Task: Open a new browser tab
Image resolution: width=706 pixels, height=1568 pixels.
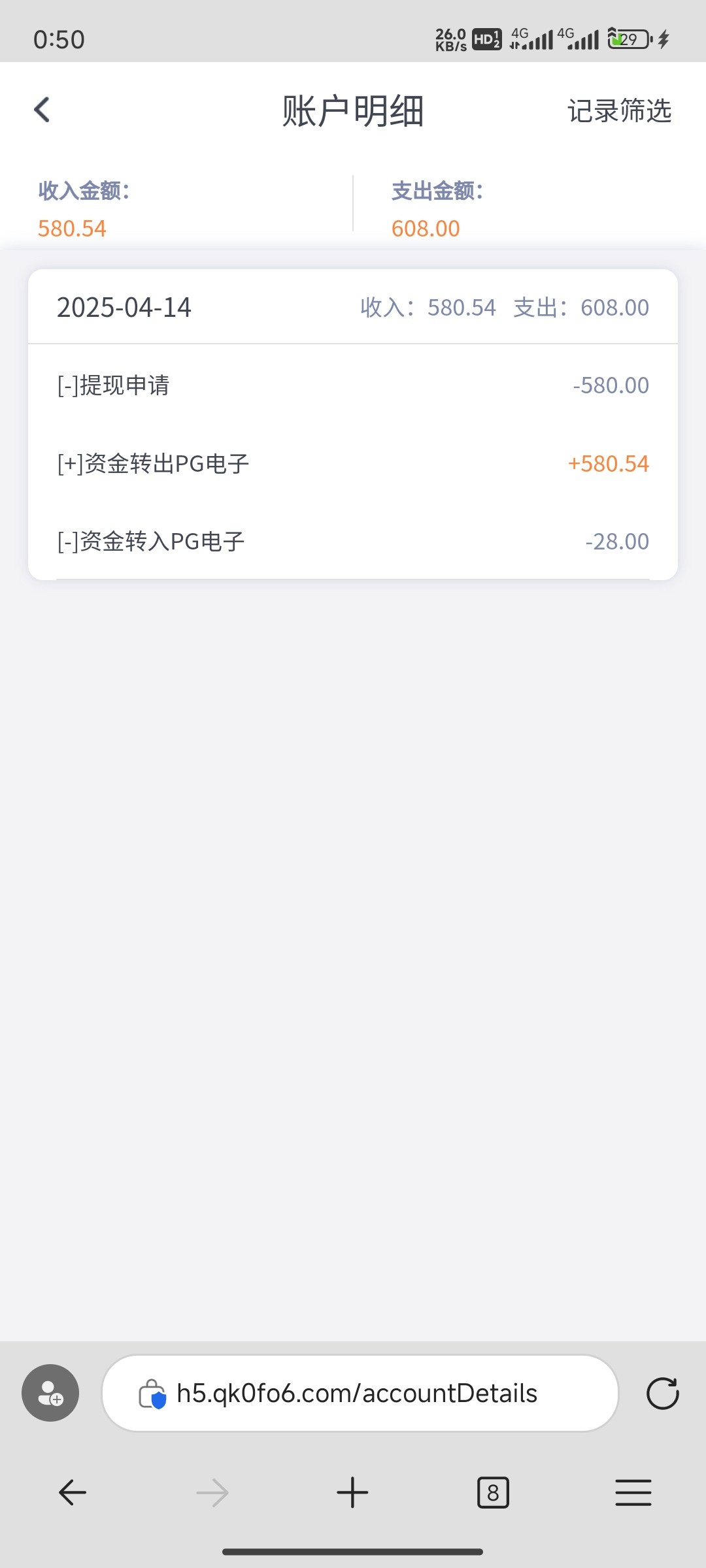Action: 352,1493
